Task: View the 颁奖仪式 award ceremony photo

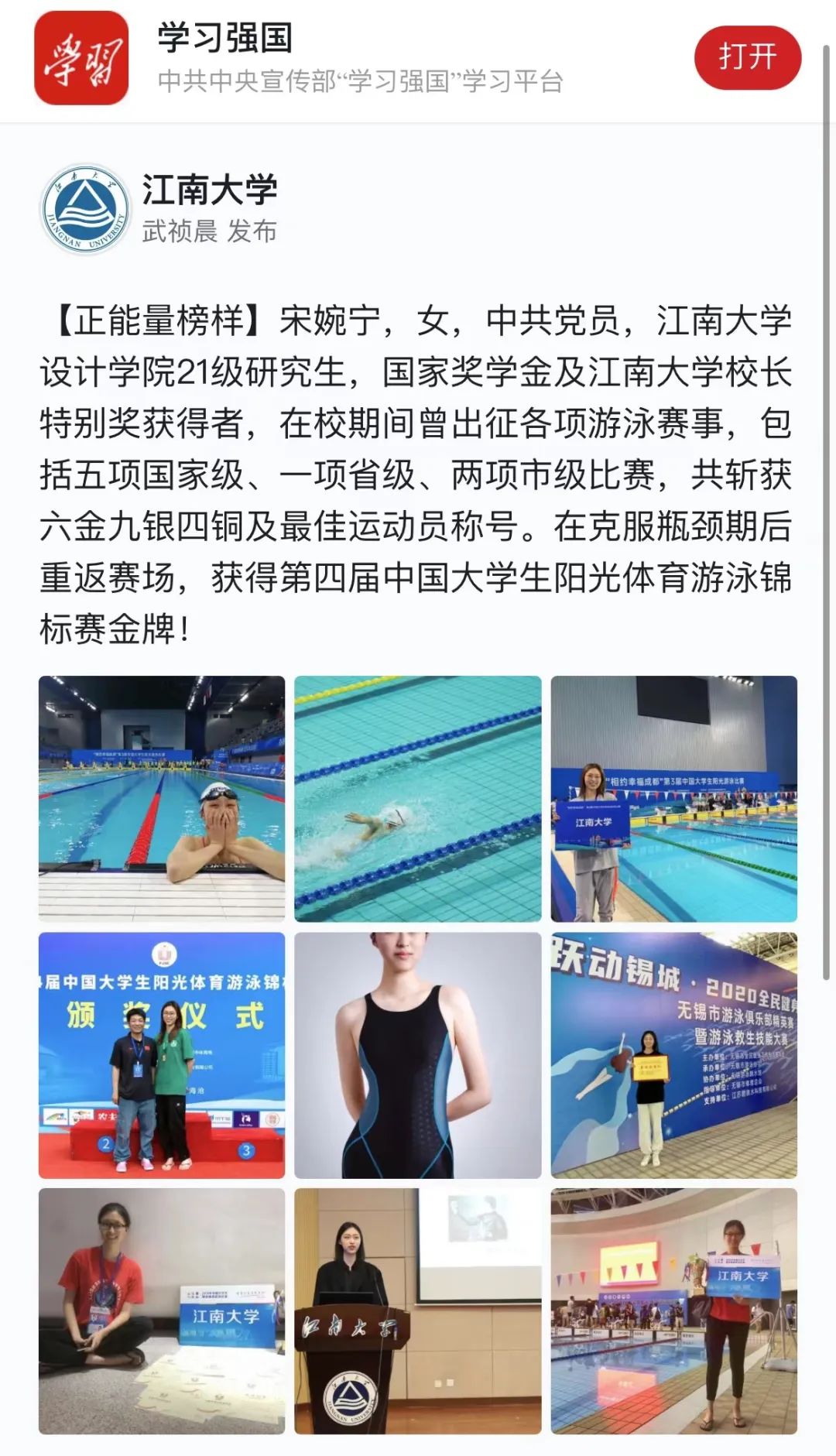Action: (x=162, y=1054)
